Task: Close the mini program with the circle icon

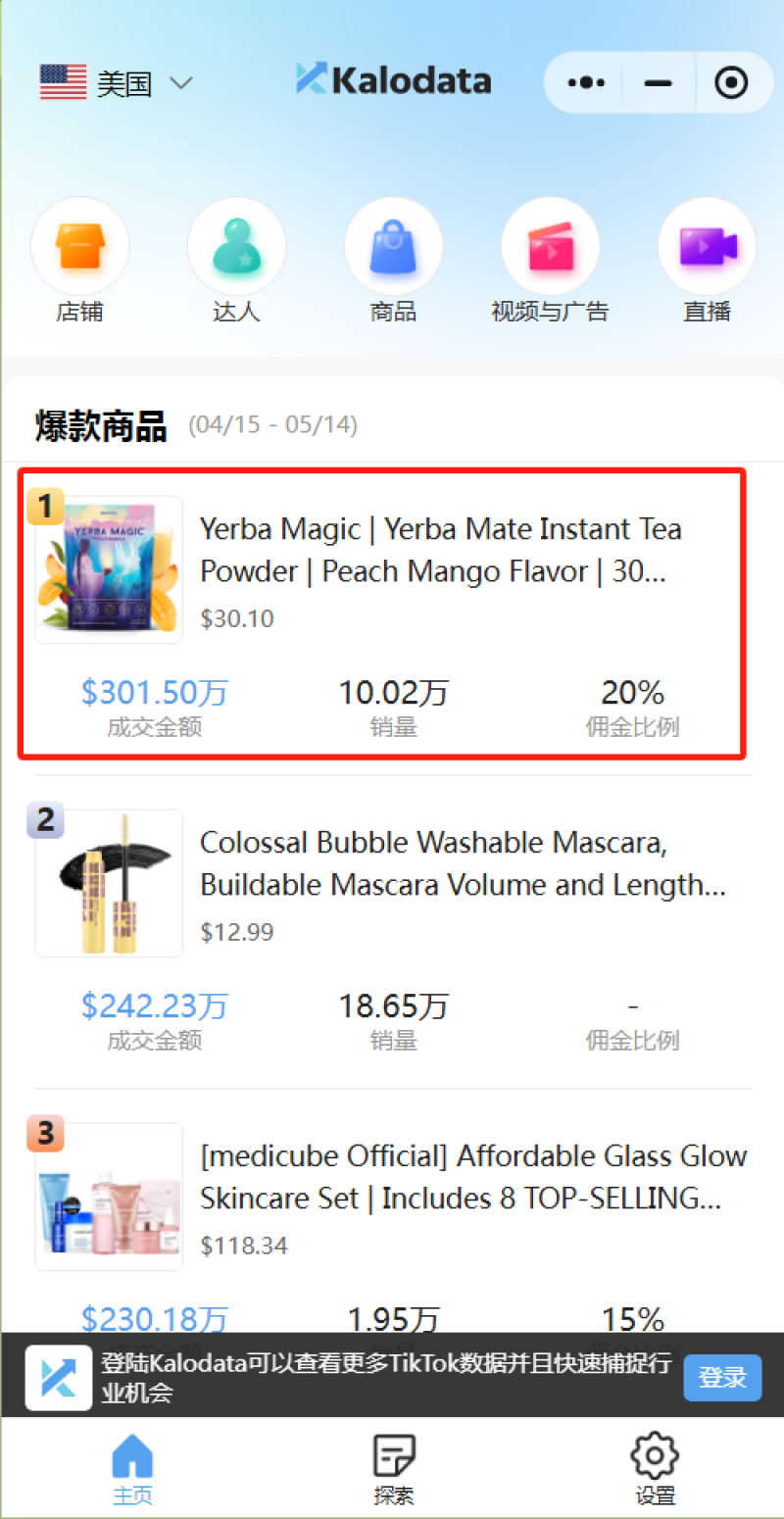Action: 731,83
